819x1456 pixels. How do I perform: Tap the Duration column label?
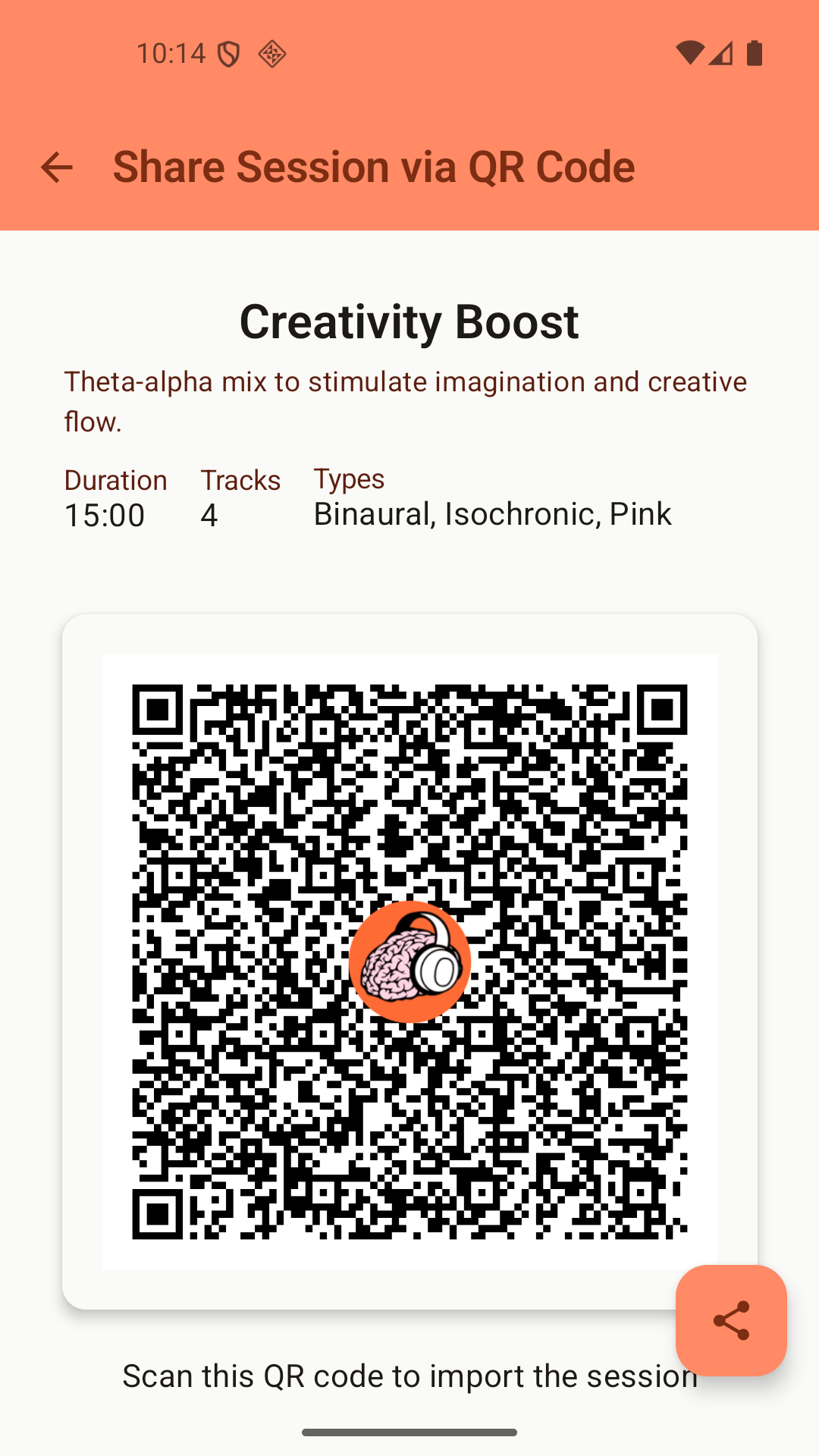116,479
